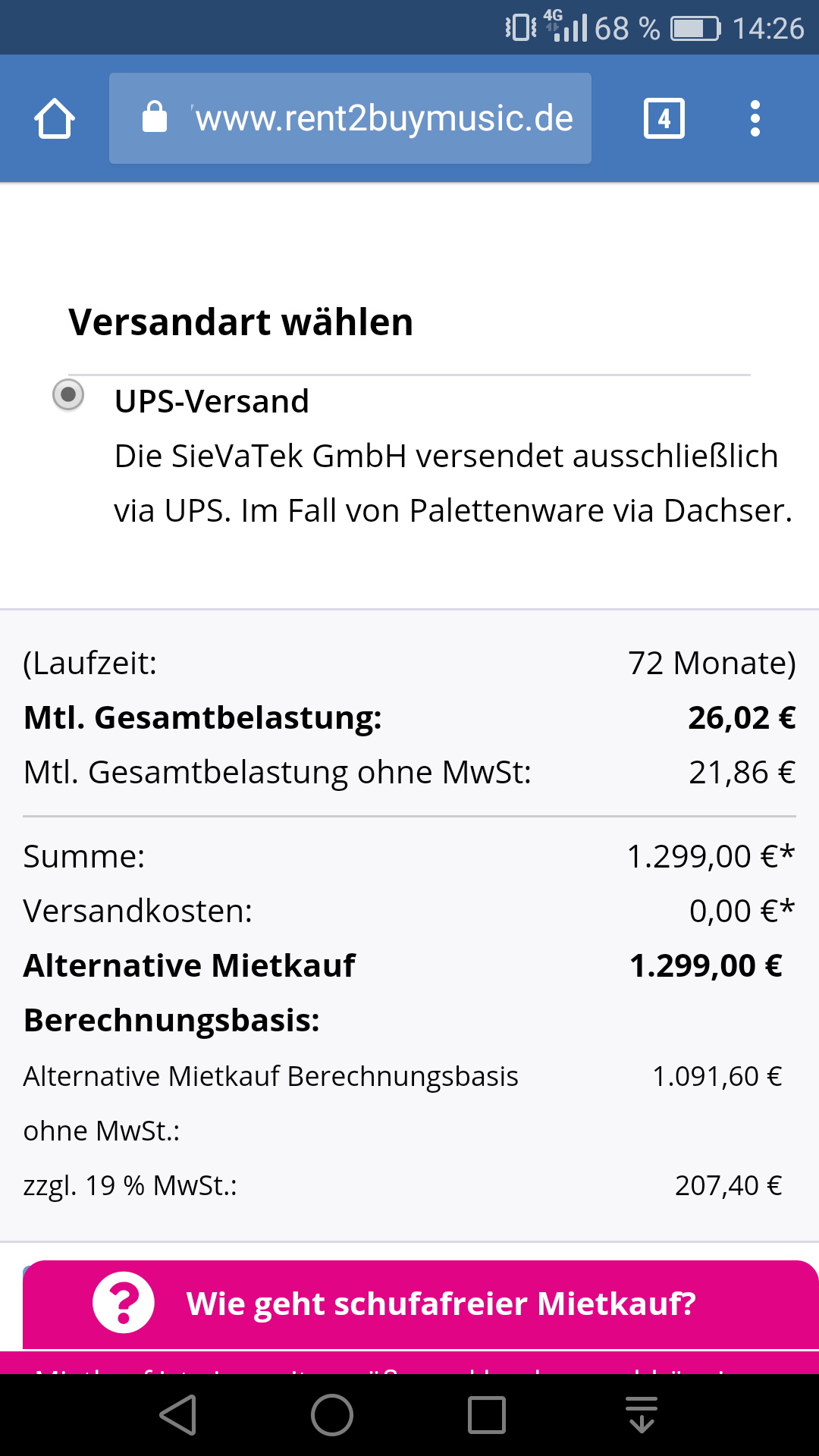Go back with the system back button

click(179, 1415)
